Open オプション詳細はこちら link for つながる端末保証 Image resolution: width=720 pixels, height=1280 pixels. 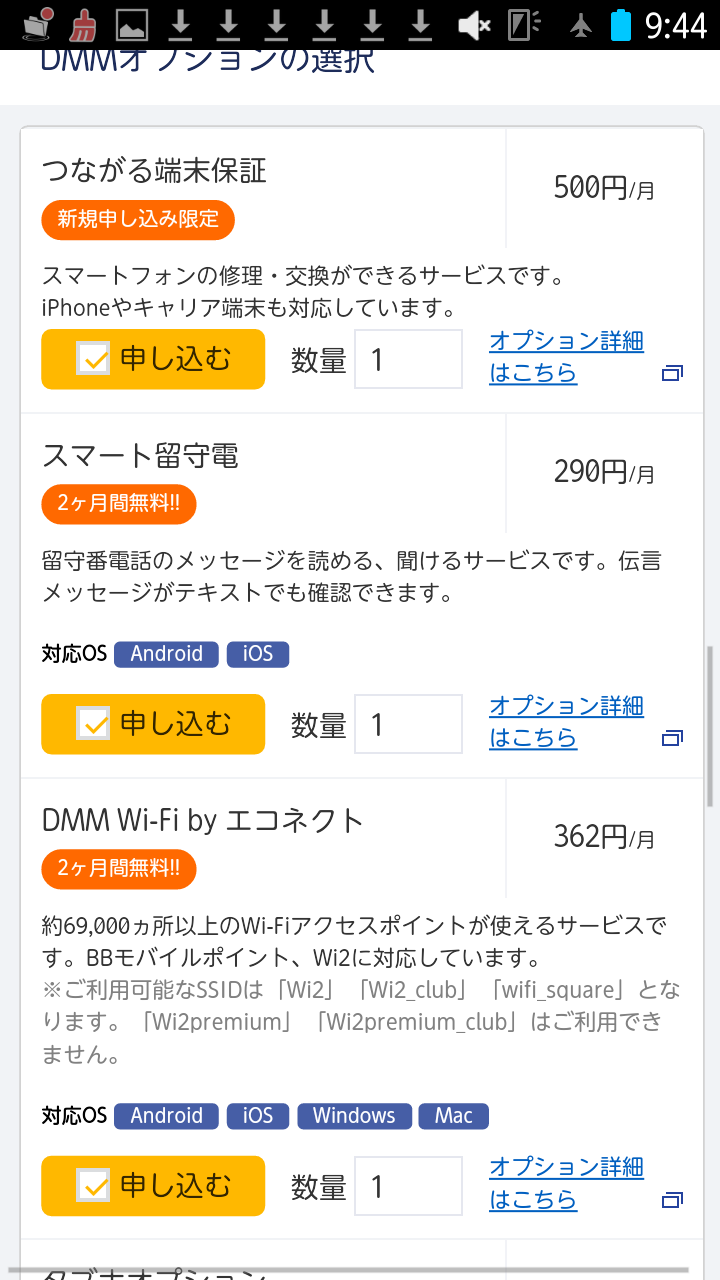pyautogui.click(x=567, y=357)
